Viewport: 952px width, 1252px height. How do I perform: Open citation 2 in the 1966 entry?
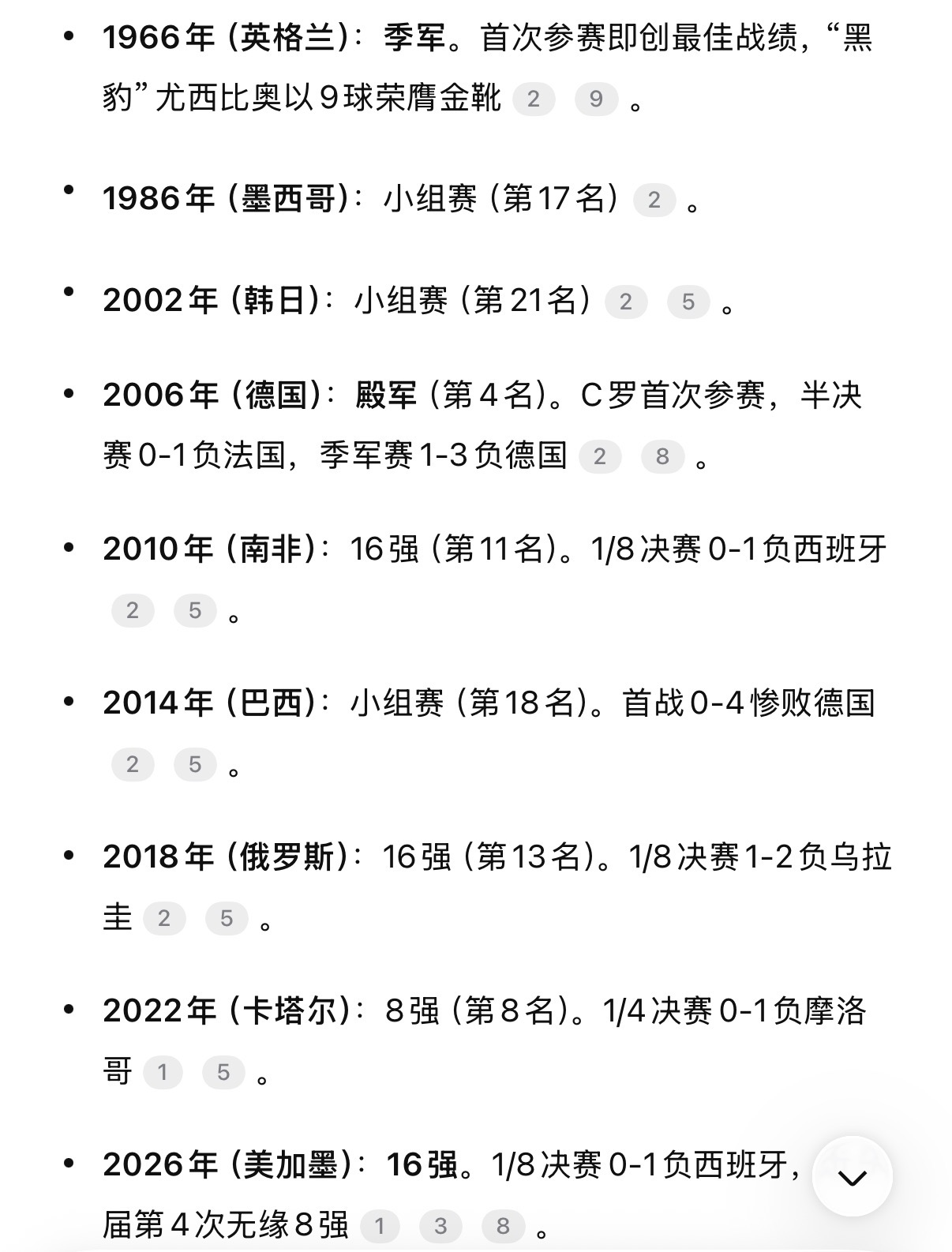pos(534,99)
